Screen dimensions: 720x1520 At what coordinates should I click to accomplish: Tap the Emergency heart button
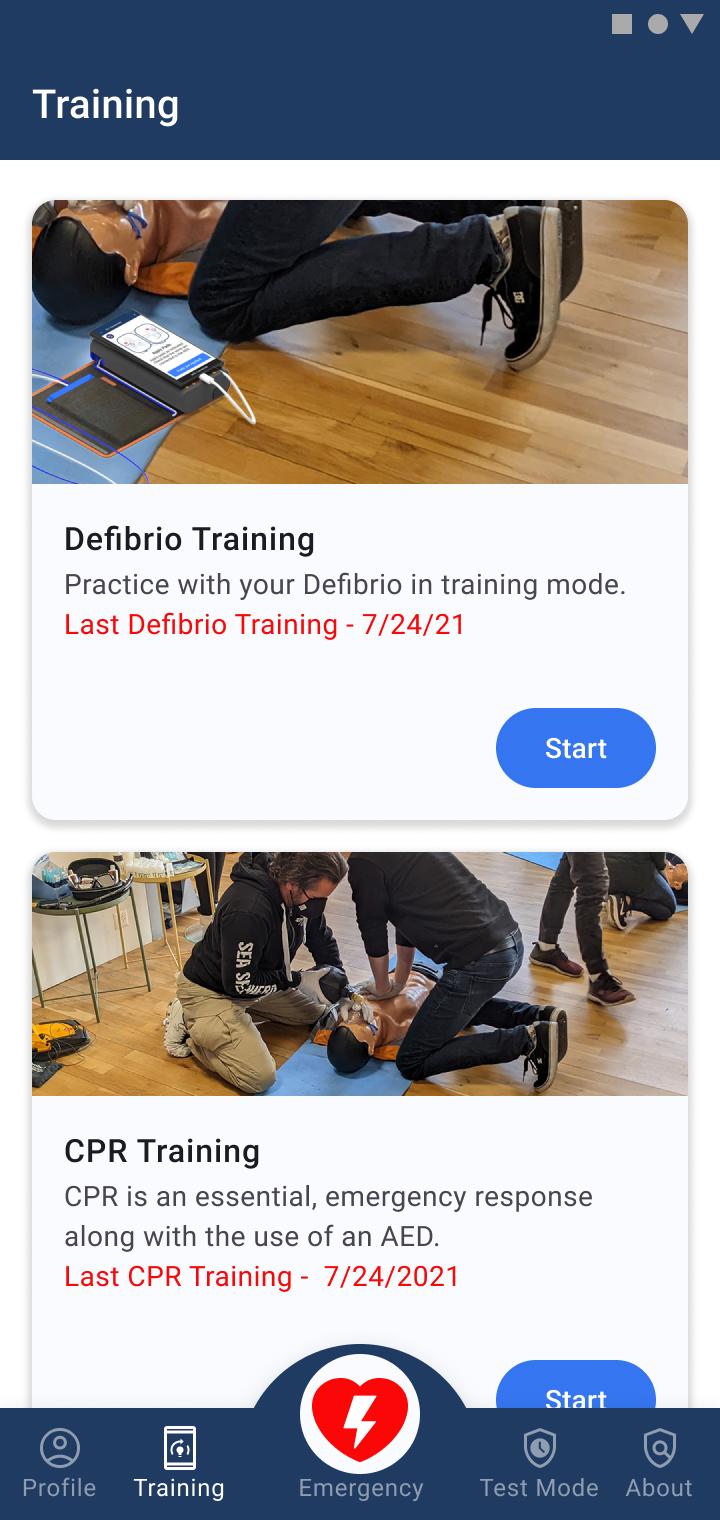360,1414
